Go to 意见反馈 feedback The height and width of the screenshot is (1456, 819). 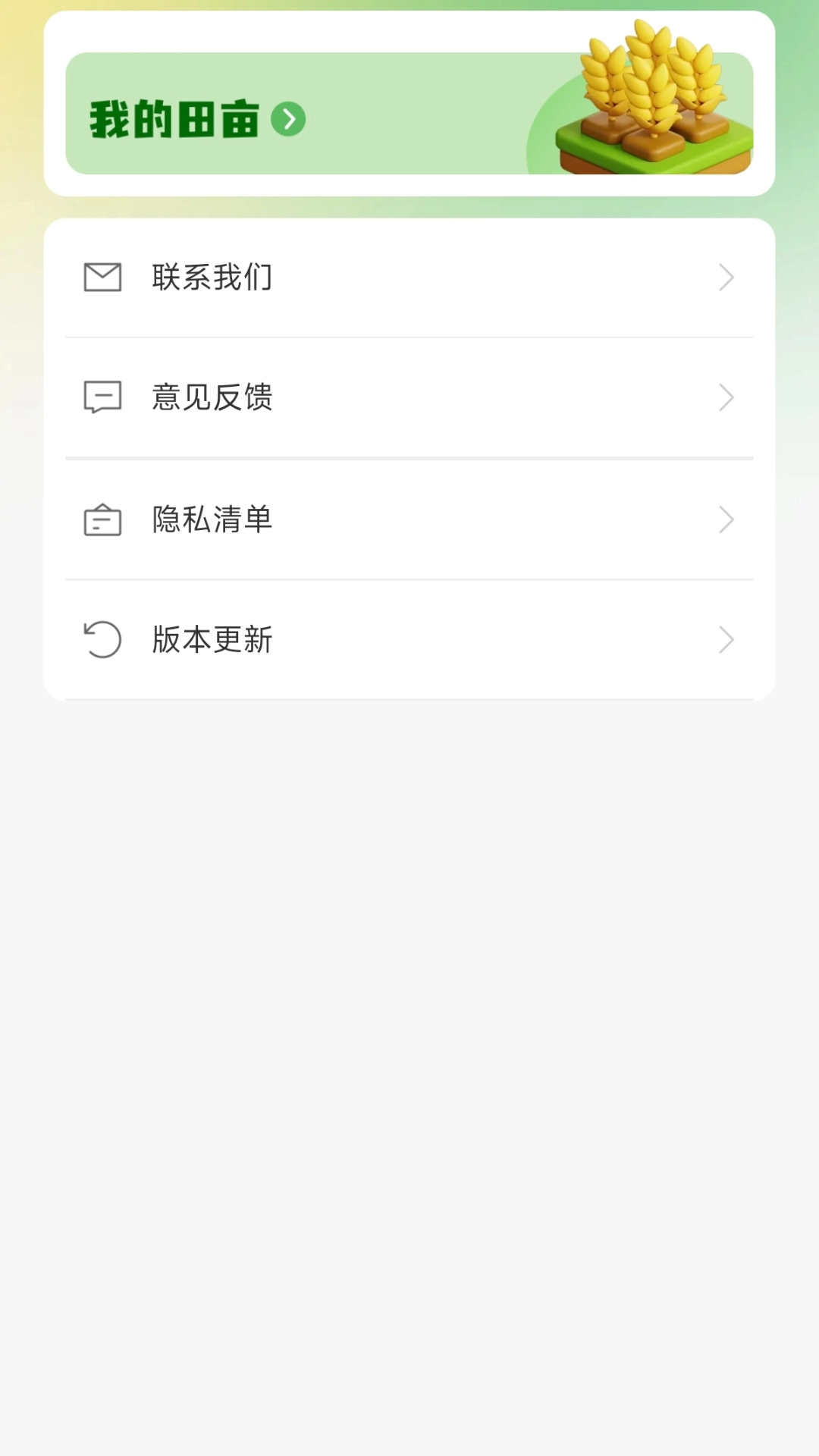point(408,397)
